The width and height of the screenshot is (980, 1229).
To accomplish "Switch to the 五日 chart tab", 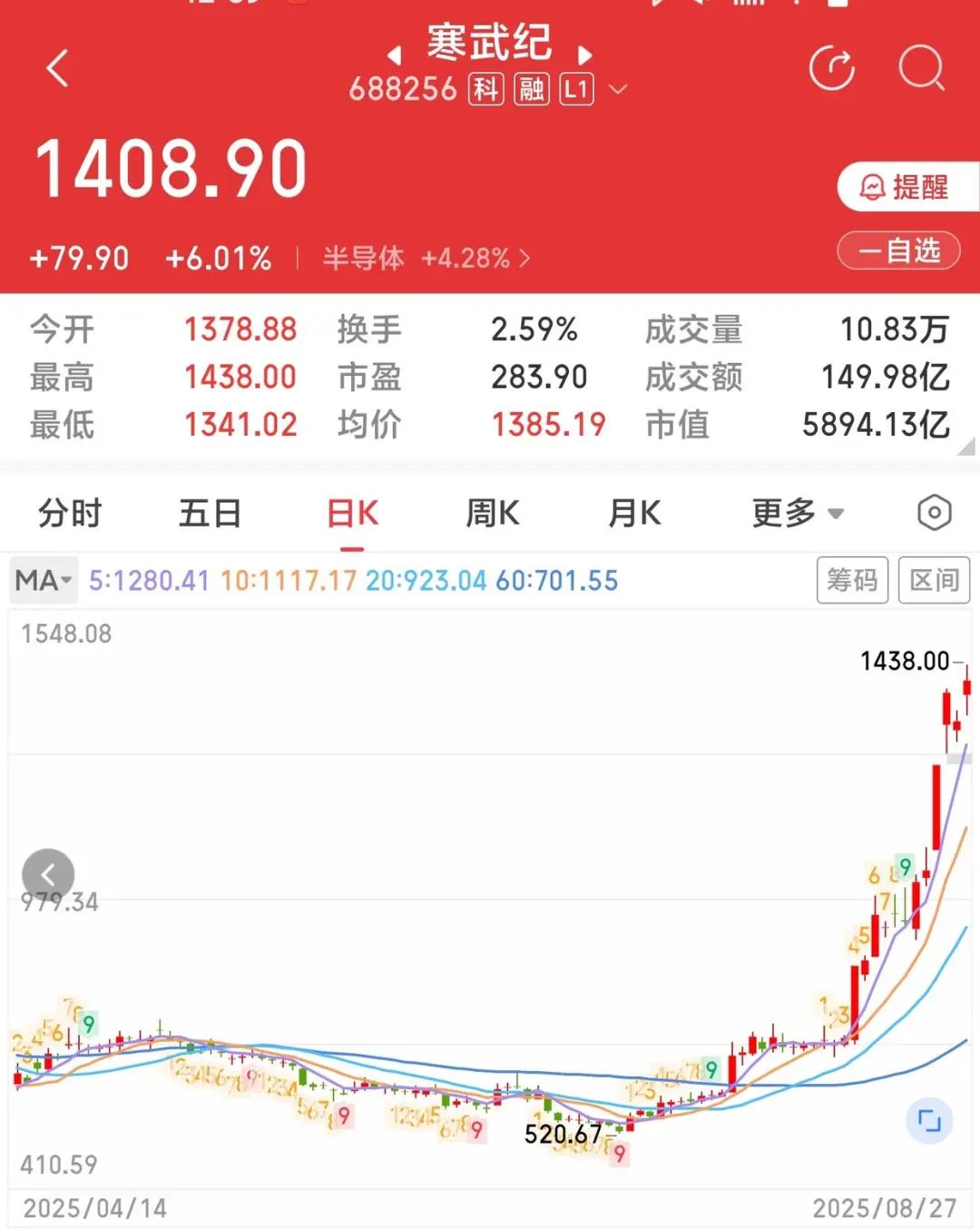I will pyautogui.click(x=210, y=514).
